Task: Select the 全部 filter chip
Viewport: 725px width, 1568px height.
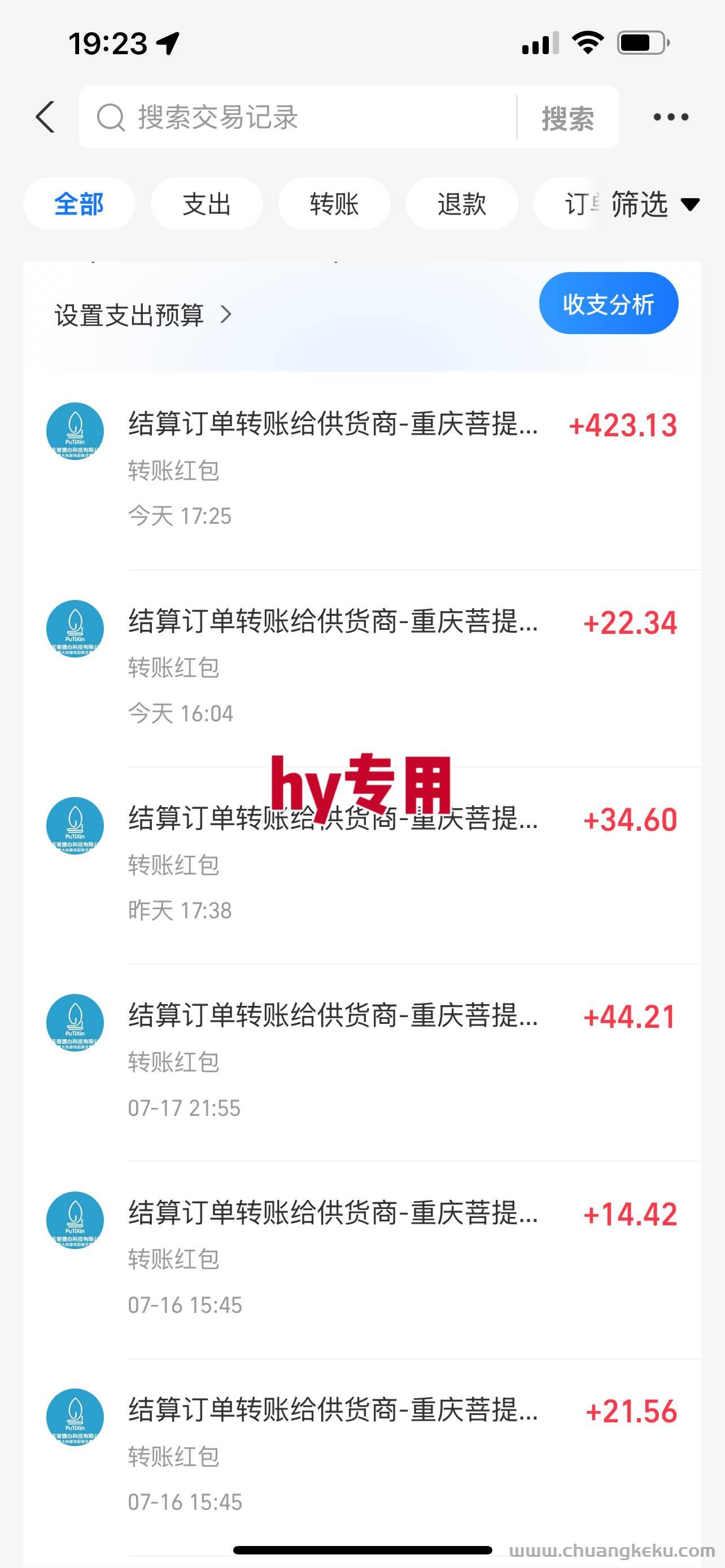Action: point(79,204)
